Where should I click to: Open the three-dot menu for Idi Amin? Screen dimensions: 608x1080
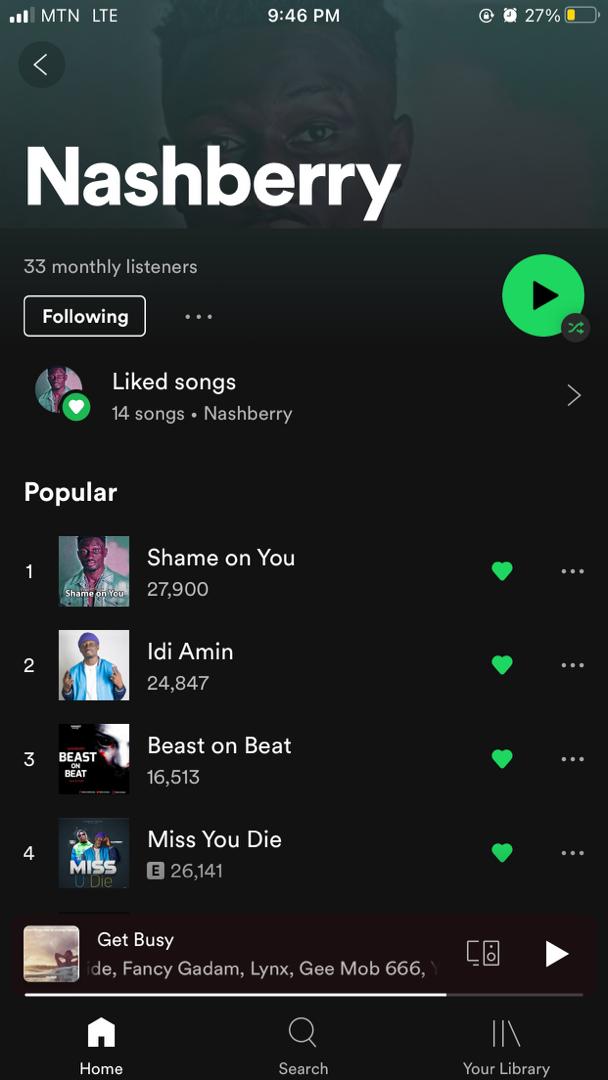pyautogui.click(x=572, y=665)
